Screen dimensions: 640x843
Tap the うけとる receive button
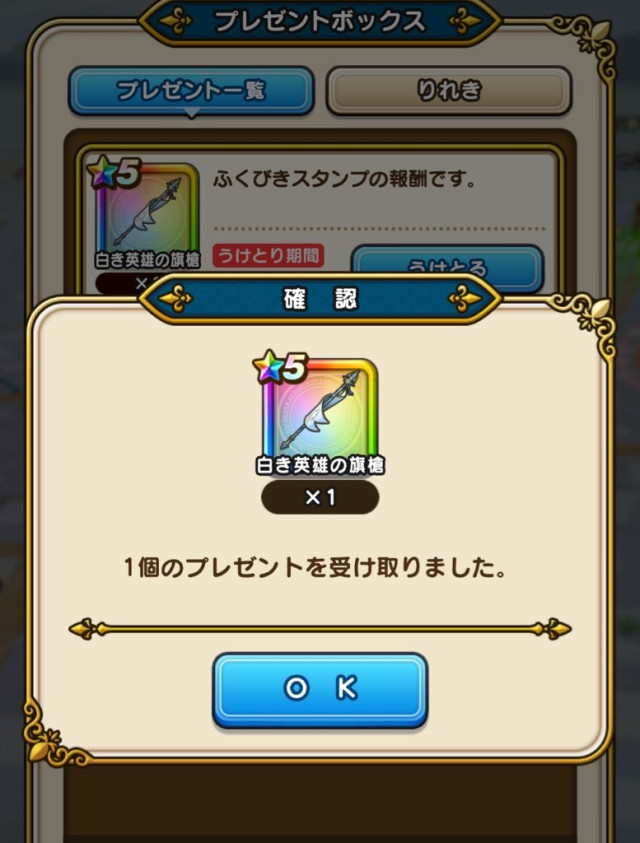[446, 264]
